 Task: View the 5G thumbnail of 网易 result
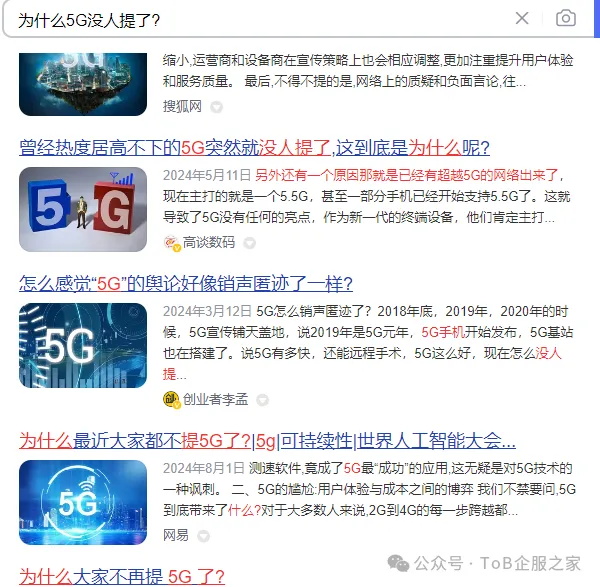pos(83,501)
